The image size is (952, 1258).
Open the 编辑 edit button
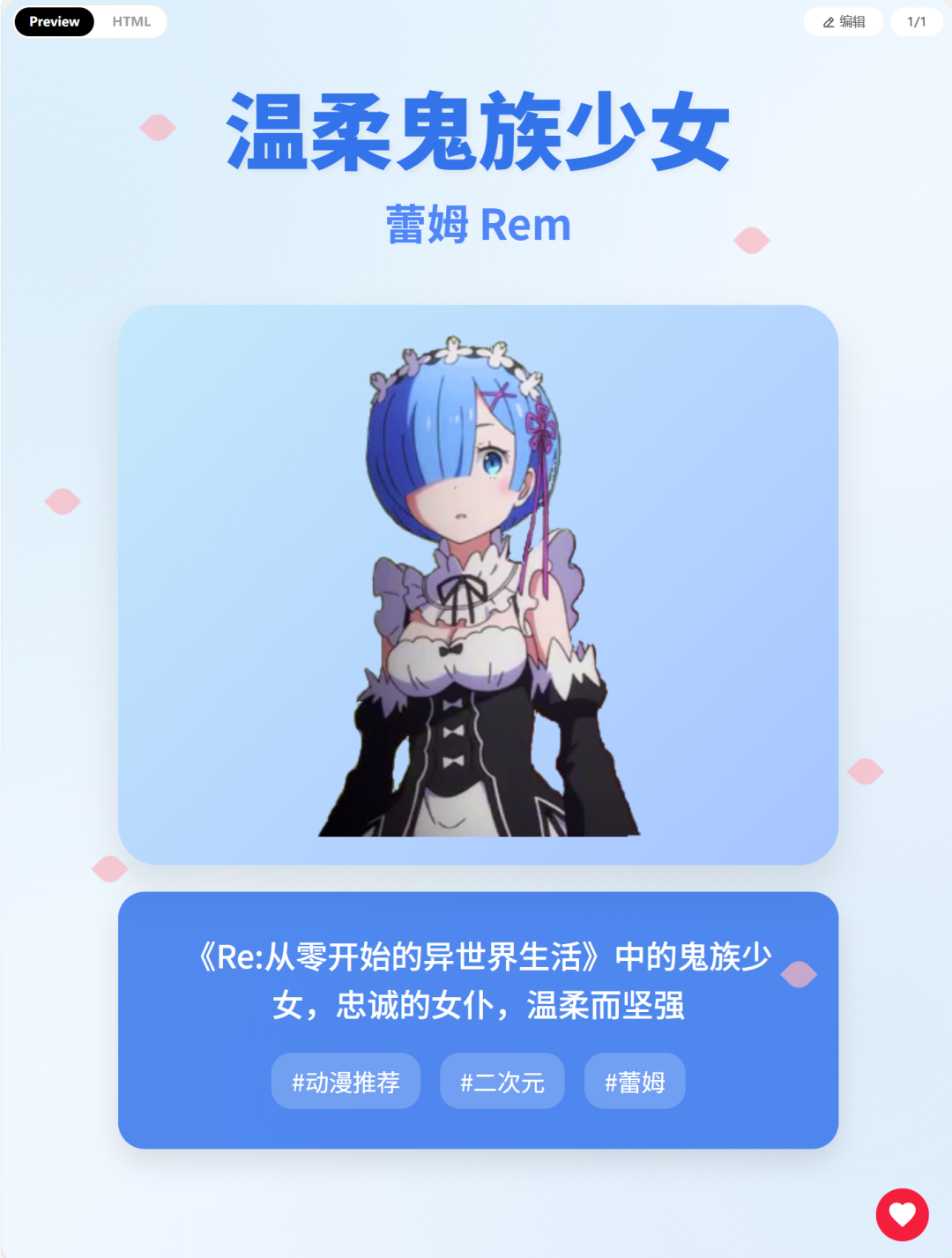pos(844,22)
